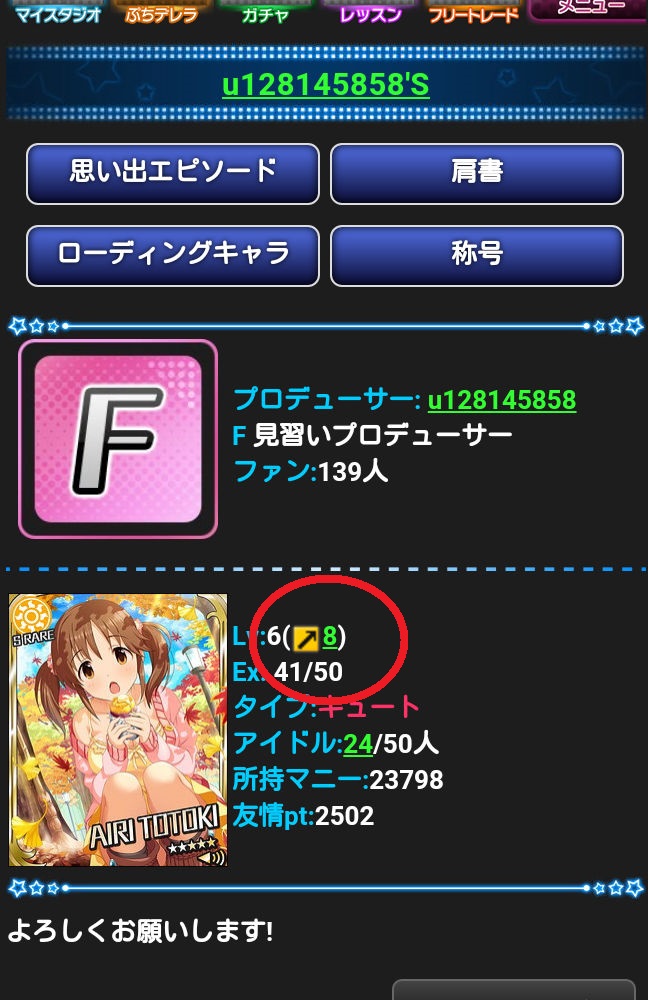The height and width of the screenshot is (1000, 648).
Task: Open the idol count 24 link
Action: point(358,743)
